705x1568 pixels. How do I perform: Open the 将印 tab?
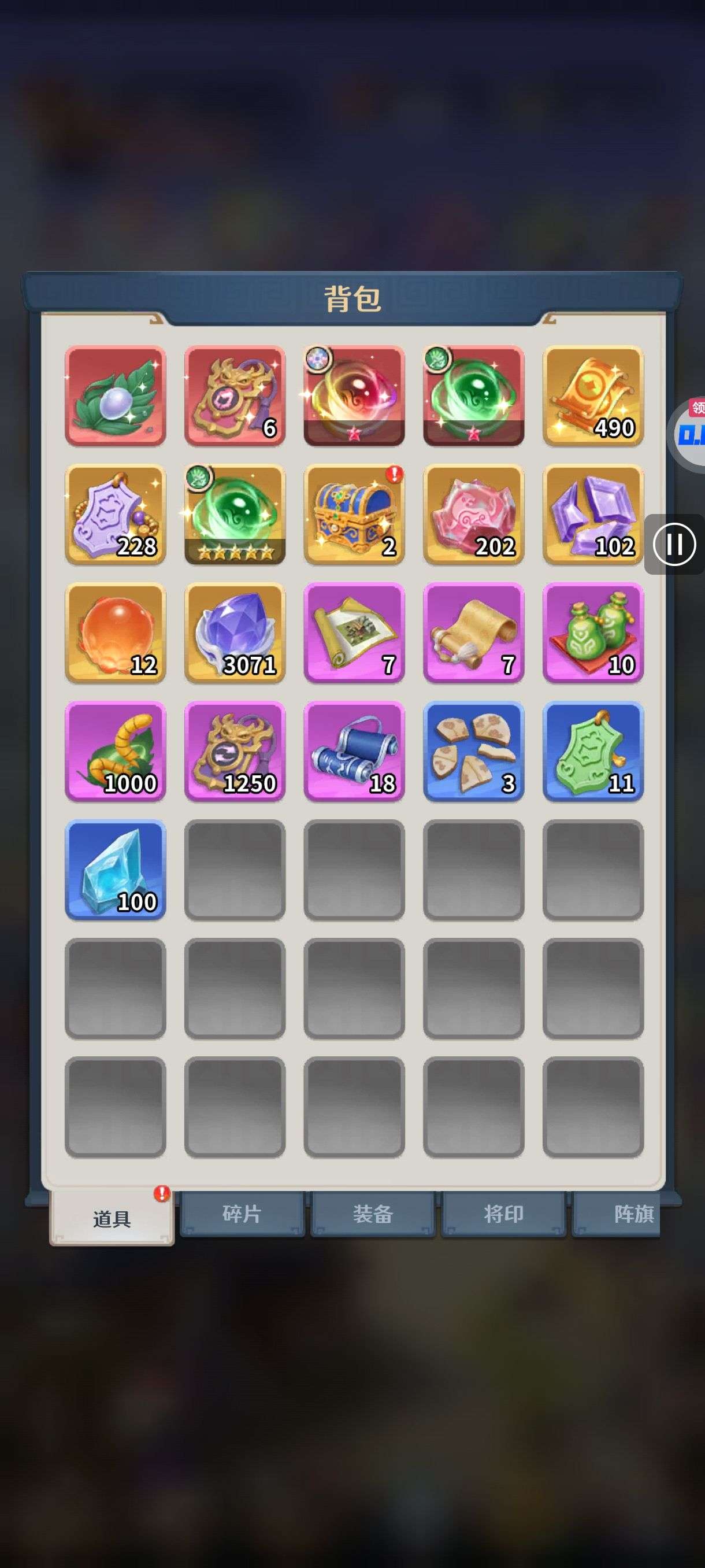[504, 1214]
